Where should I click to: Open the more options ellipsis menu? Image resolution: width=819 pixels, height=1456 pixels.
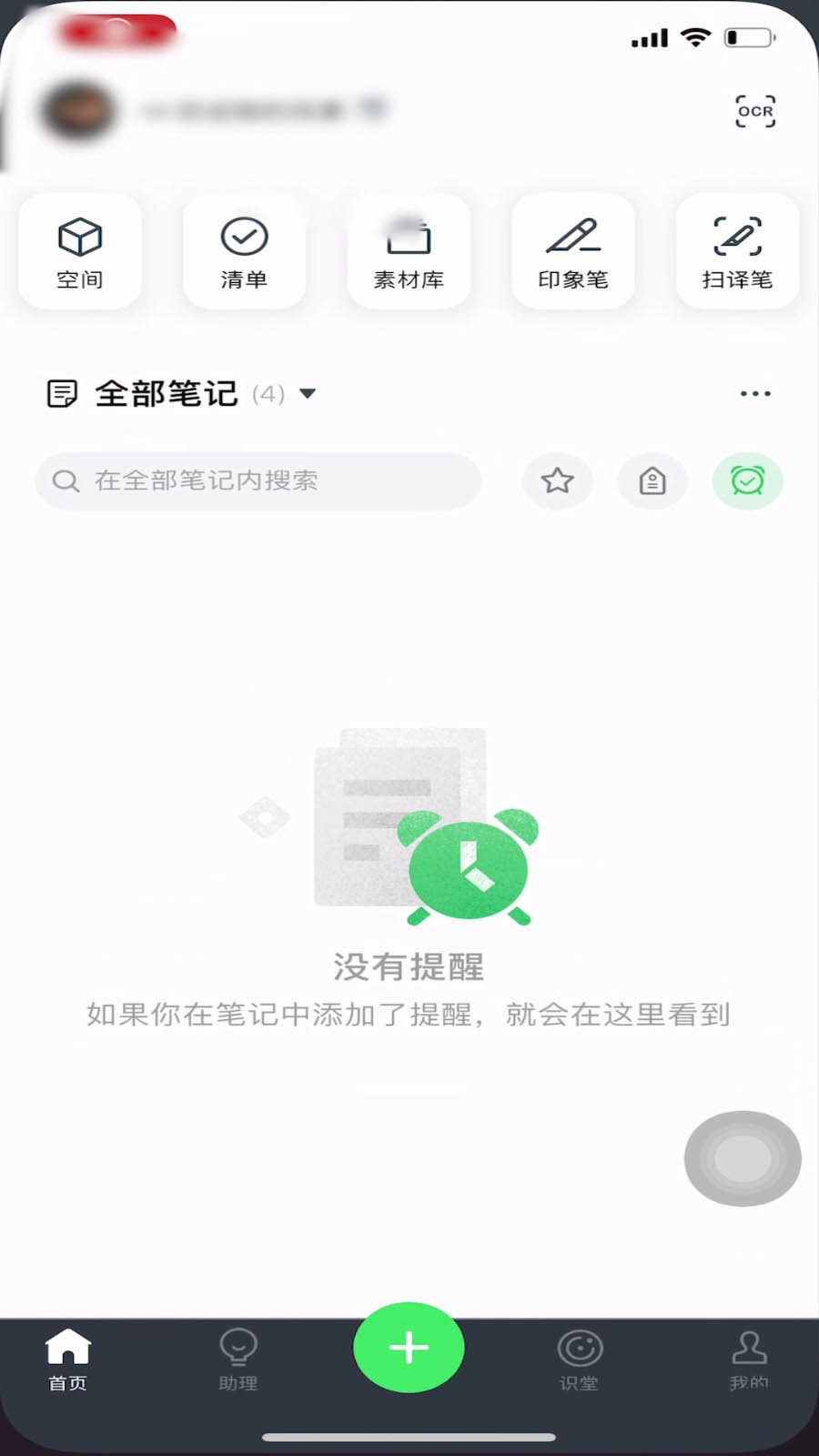click(755, 393)
